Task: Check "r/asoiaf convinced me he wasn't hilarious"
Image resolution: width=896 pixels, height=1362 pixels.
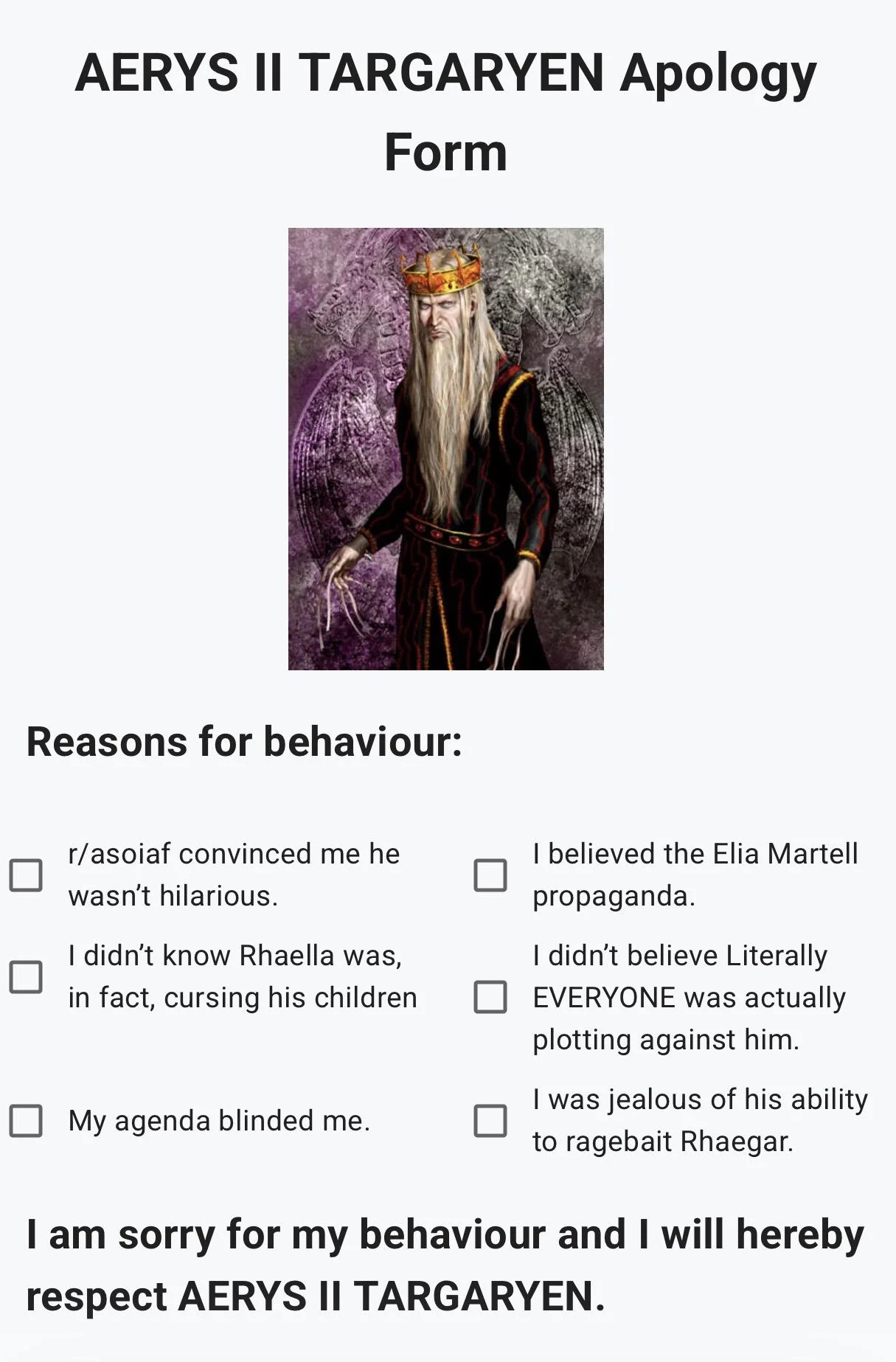Action: tap(26, 875)
